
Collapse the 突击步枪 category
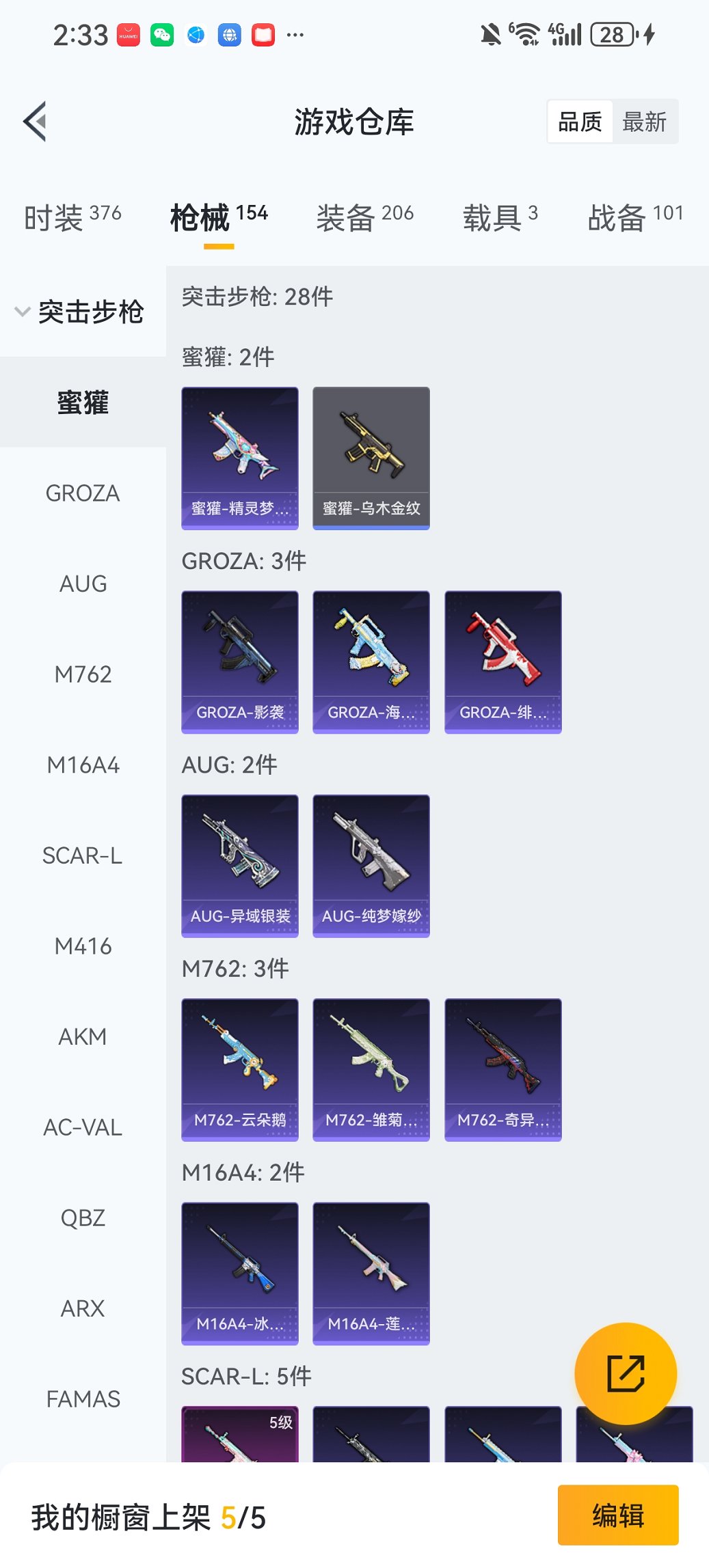click(x=81, y=312)
